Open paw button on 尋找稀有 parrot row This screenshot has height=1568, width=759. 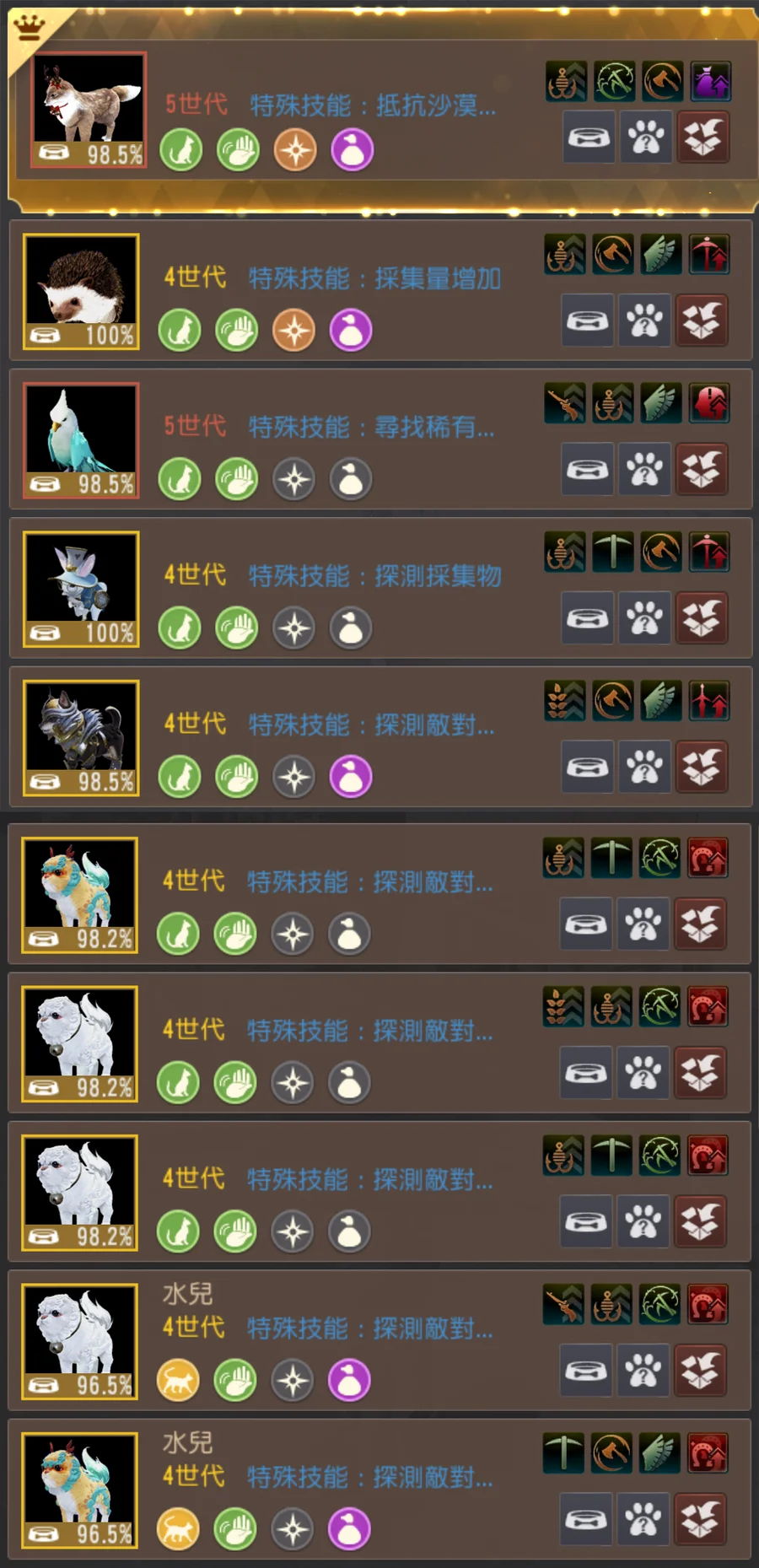644,469
